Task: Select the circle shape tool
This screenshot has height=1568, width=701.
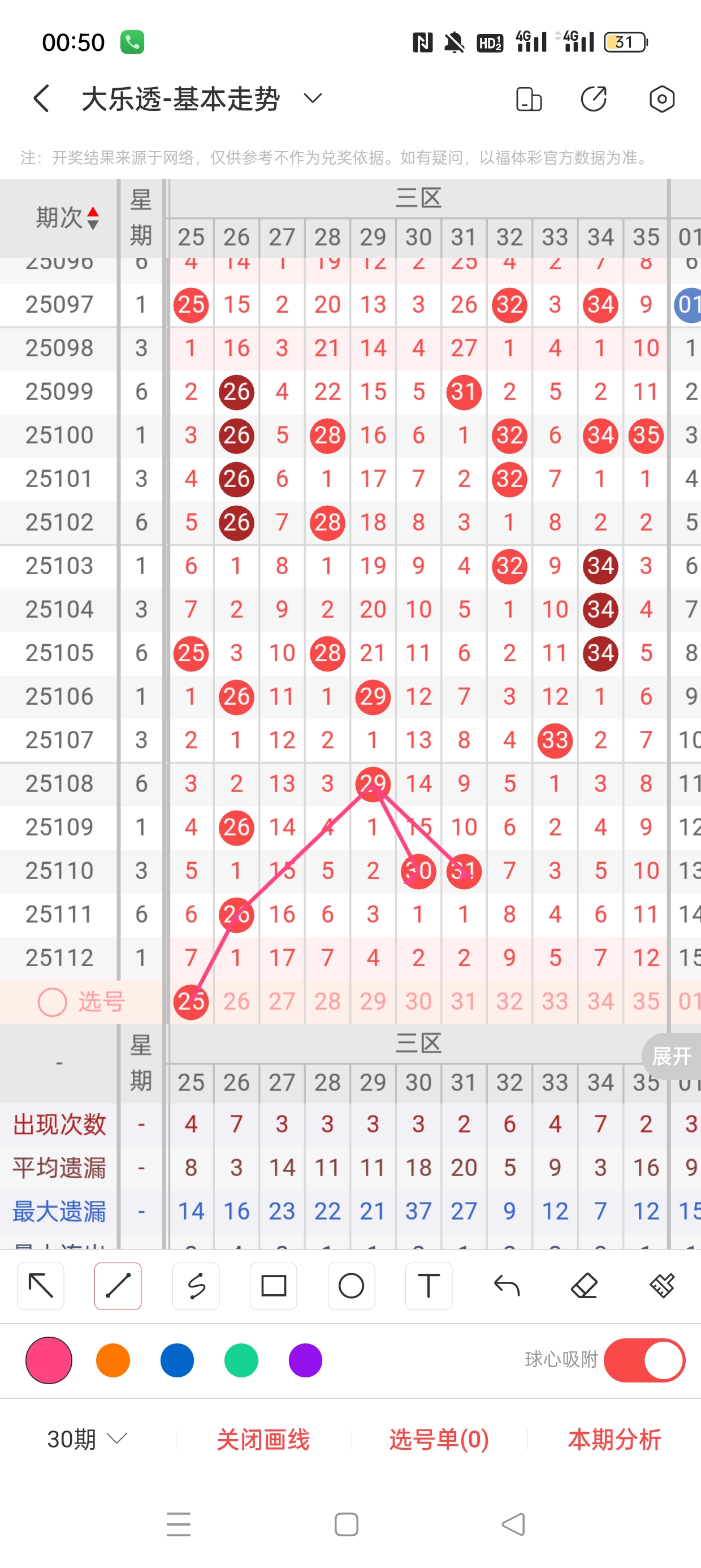Action: 351,1286
